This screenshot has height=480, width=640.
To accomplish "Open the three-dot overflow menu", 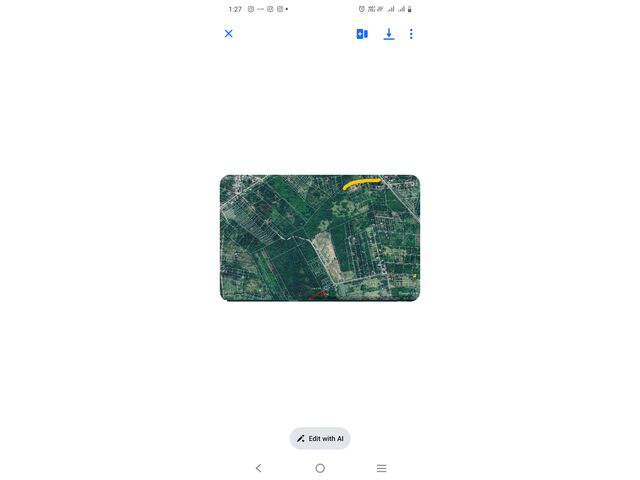I will 411,34.
